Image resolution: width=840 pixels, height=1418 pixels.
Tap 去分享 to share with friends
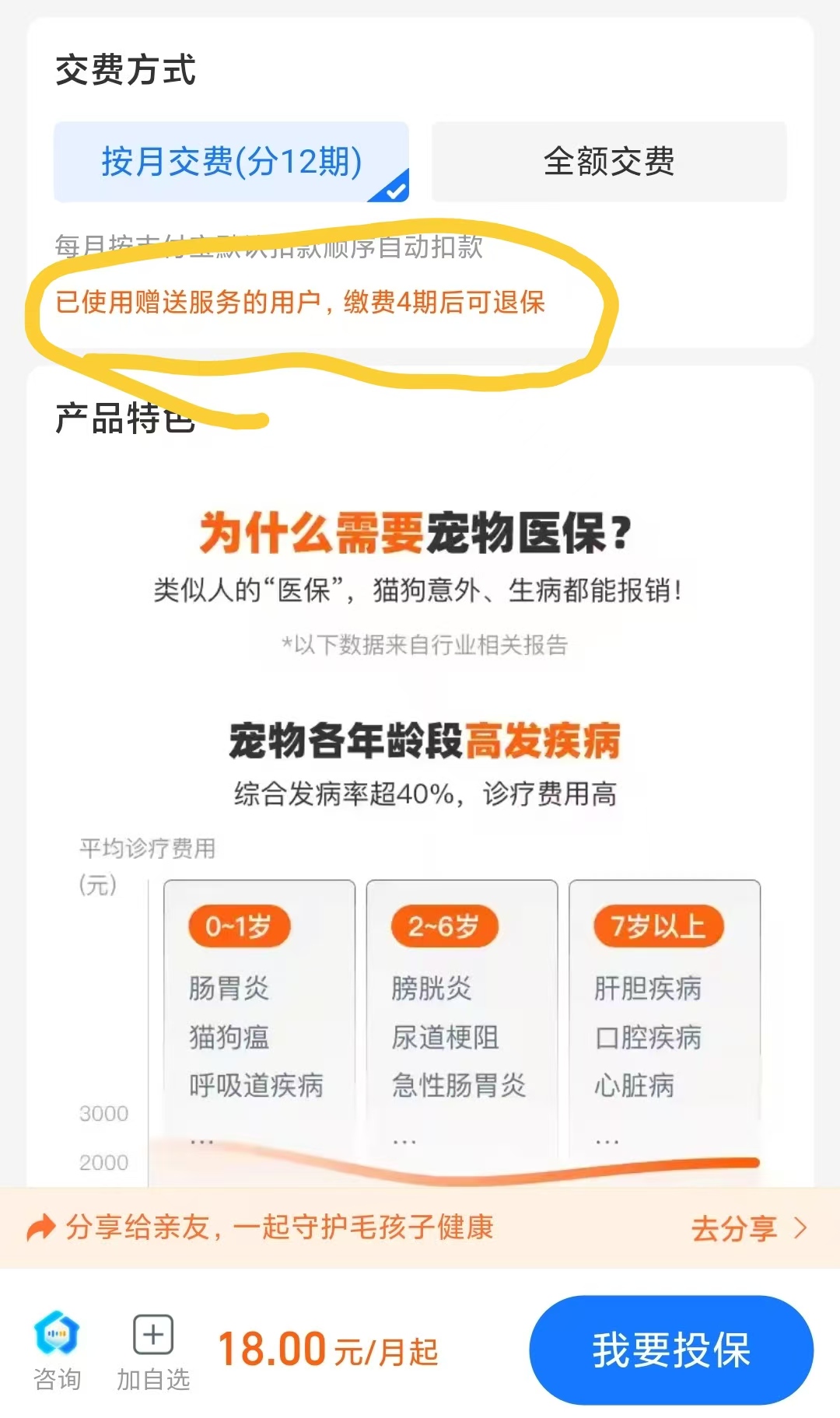tap(747, 1228)
